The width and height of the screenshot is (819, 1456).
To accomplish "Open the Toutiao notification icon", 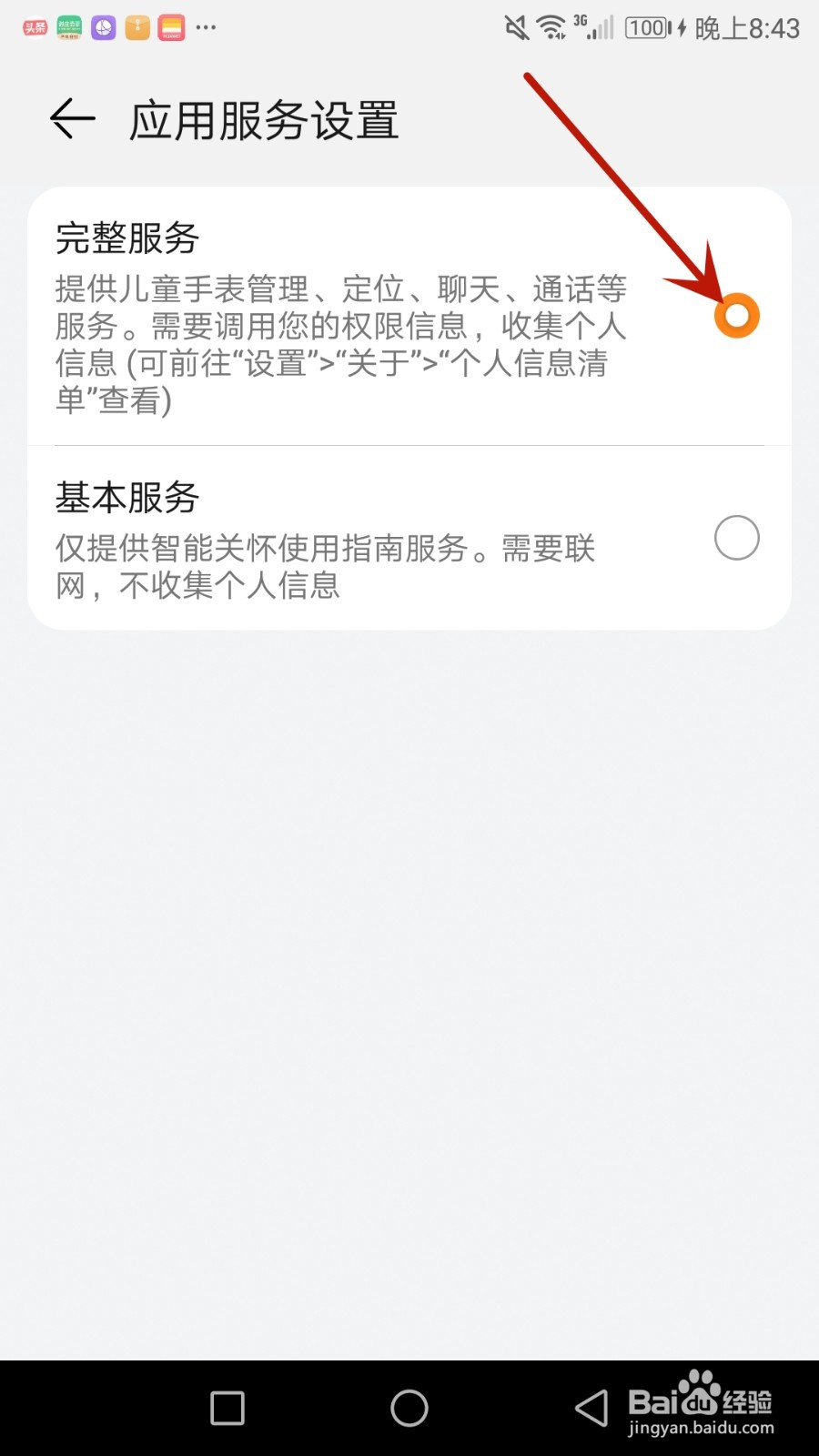I will coord(34,27).
